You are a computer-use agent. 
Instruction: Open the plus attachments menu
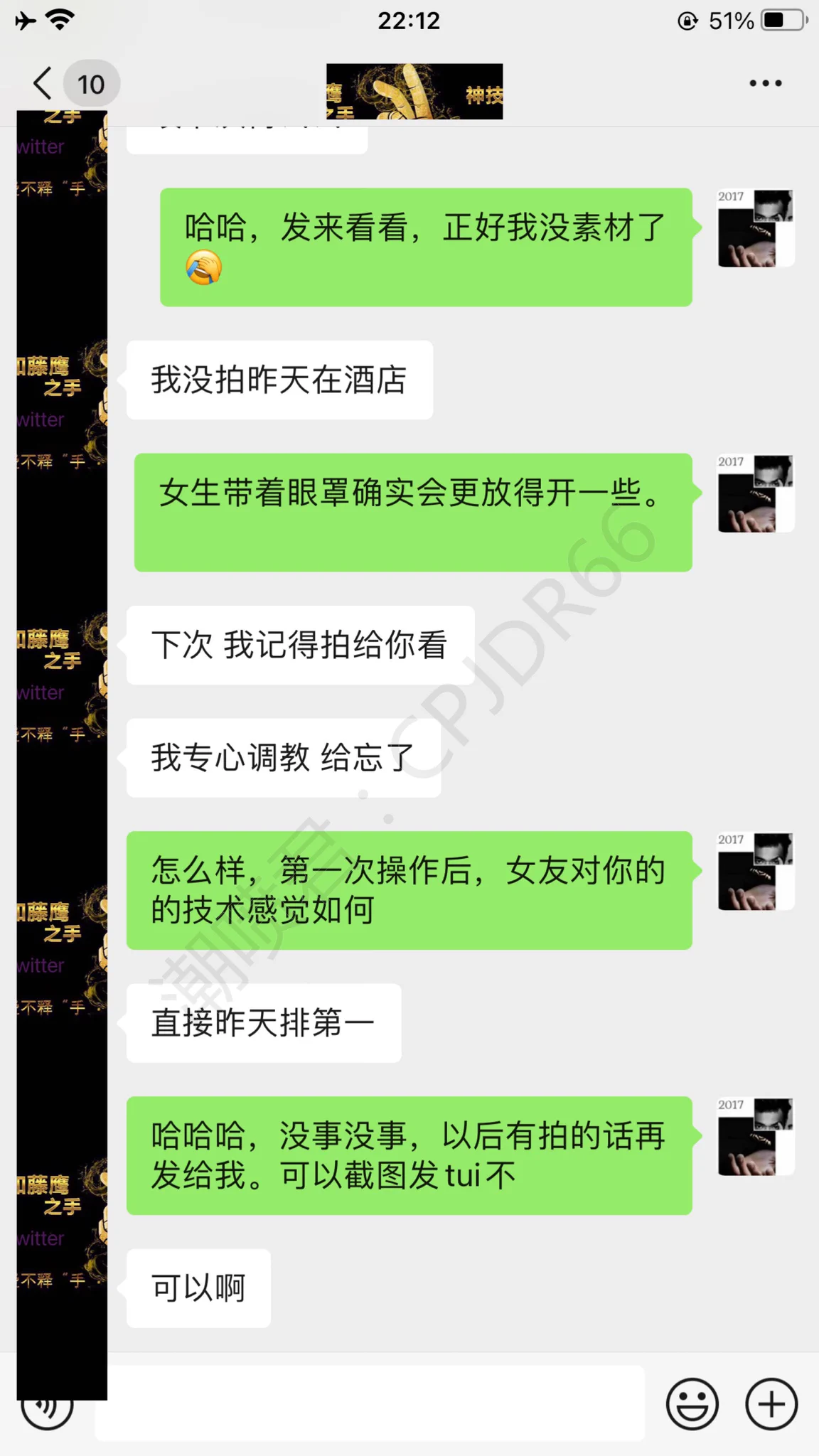(x=771, y=1404)
